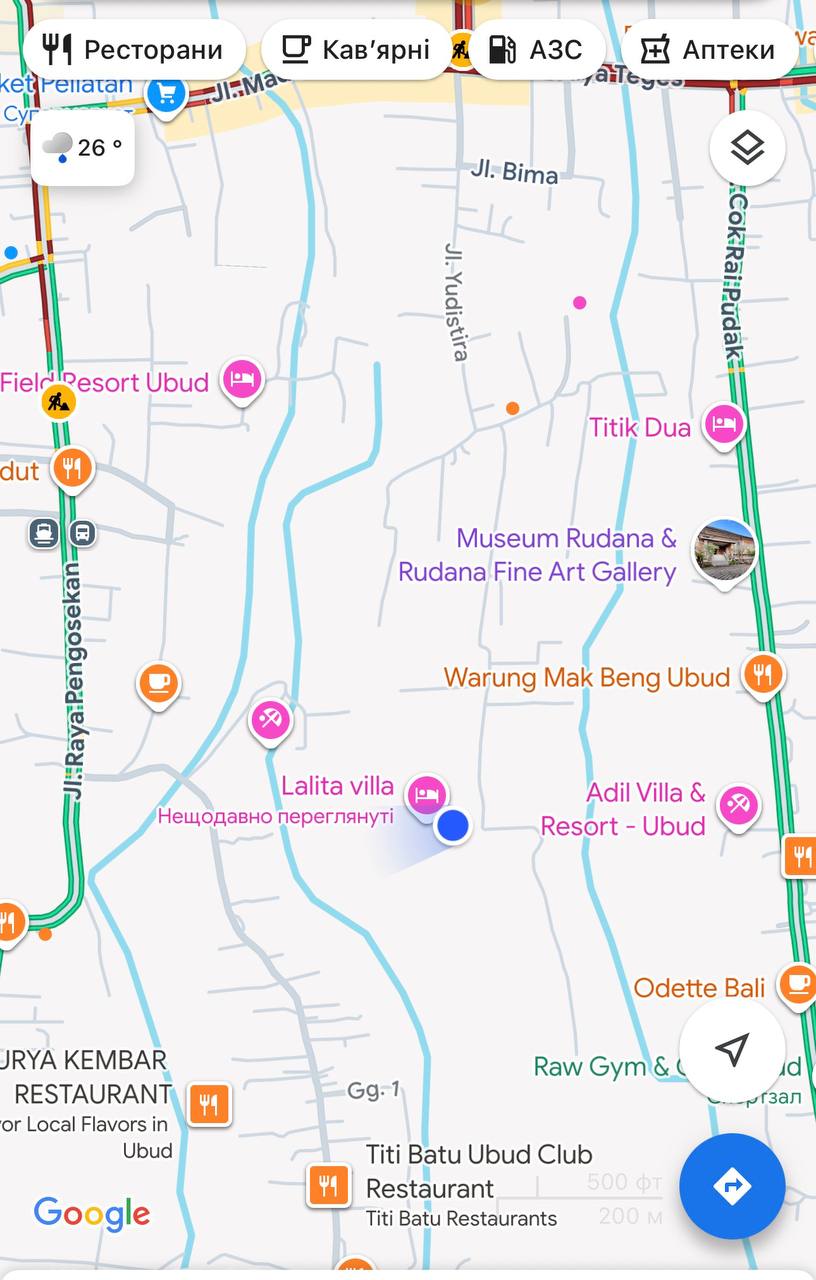Select Titi Batu Ubud Club Restaurant pin
This screenshot has width=816, height=1280.
click(x=328, y=1185)
